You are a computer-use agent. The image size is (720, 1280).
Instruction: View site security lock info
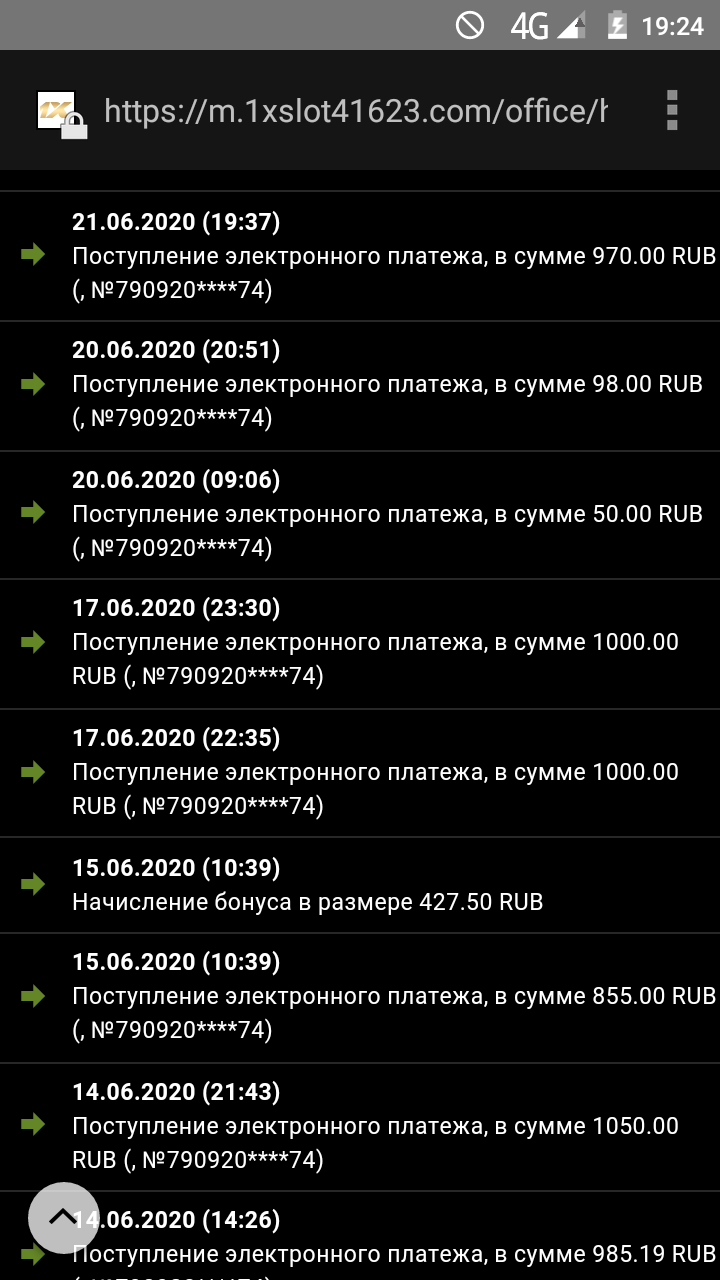(x=62, y=113)
